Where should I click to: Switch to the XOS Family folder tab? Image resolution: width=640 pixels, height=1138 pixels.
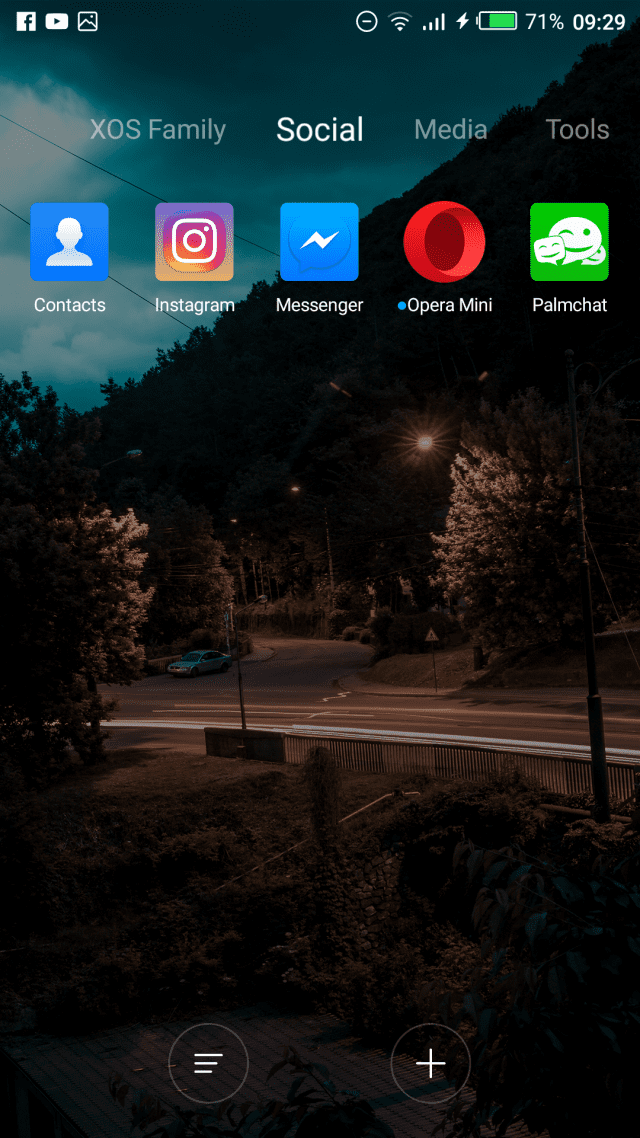157,130
